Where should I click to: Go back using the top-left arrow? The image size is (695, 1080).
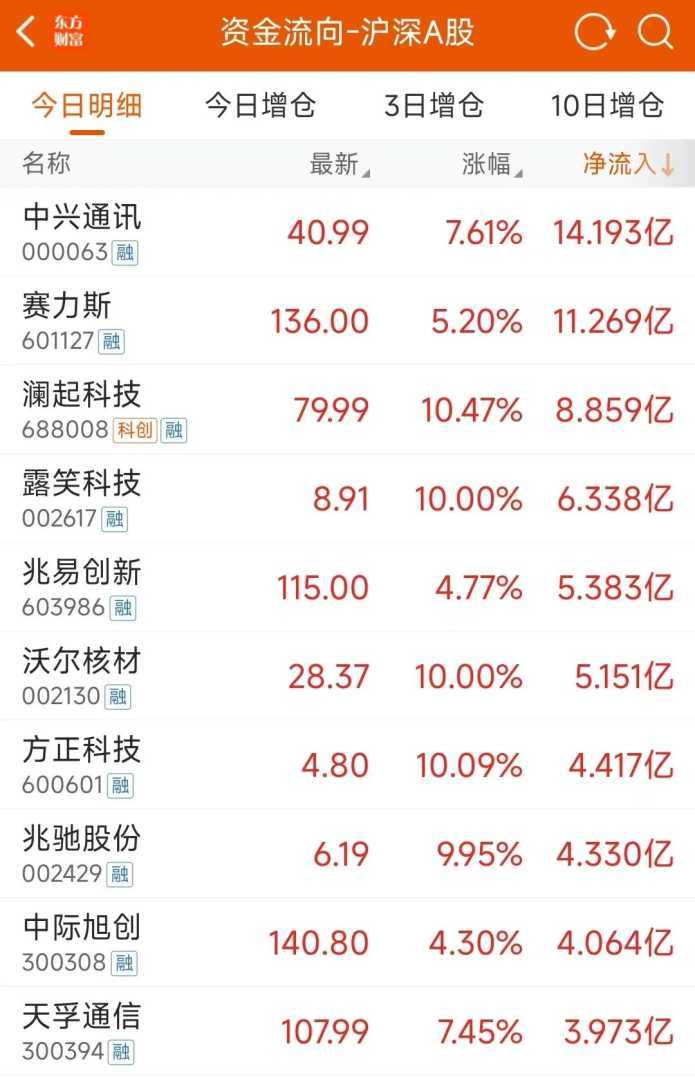click(27, 33)
